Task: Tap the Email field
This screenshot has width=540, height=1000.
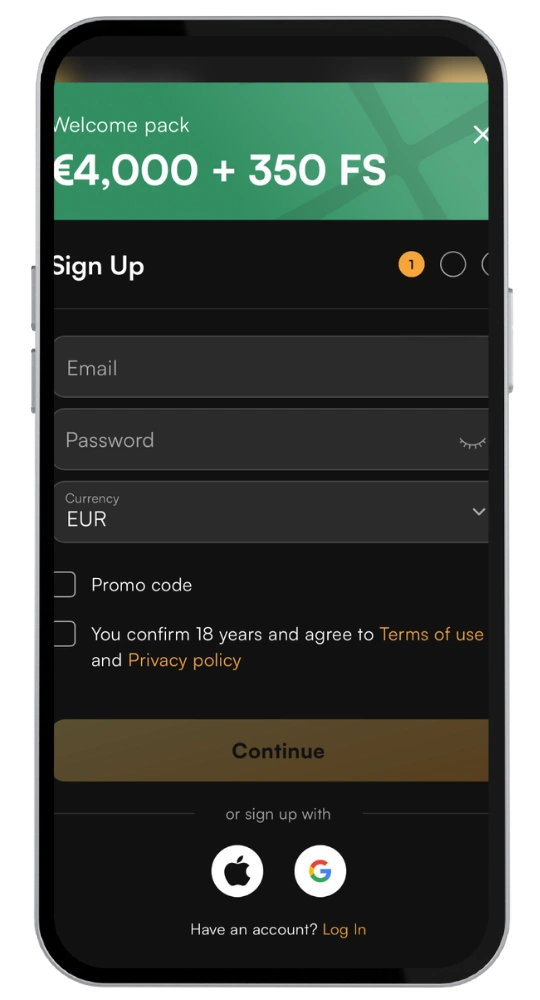Action: click(271, 367)
